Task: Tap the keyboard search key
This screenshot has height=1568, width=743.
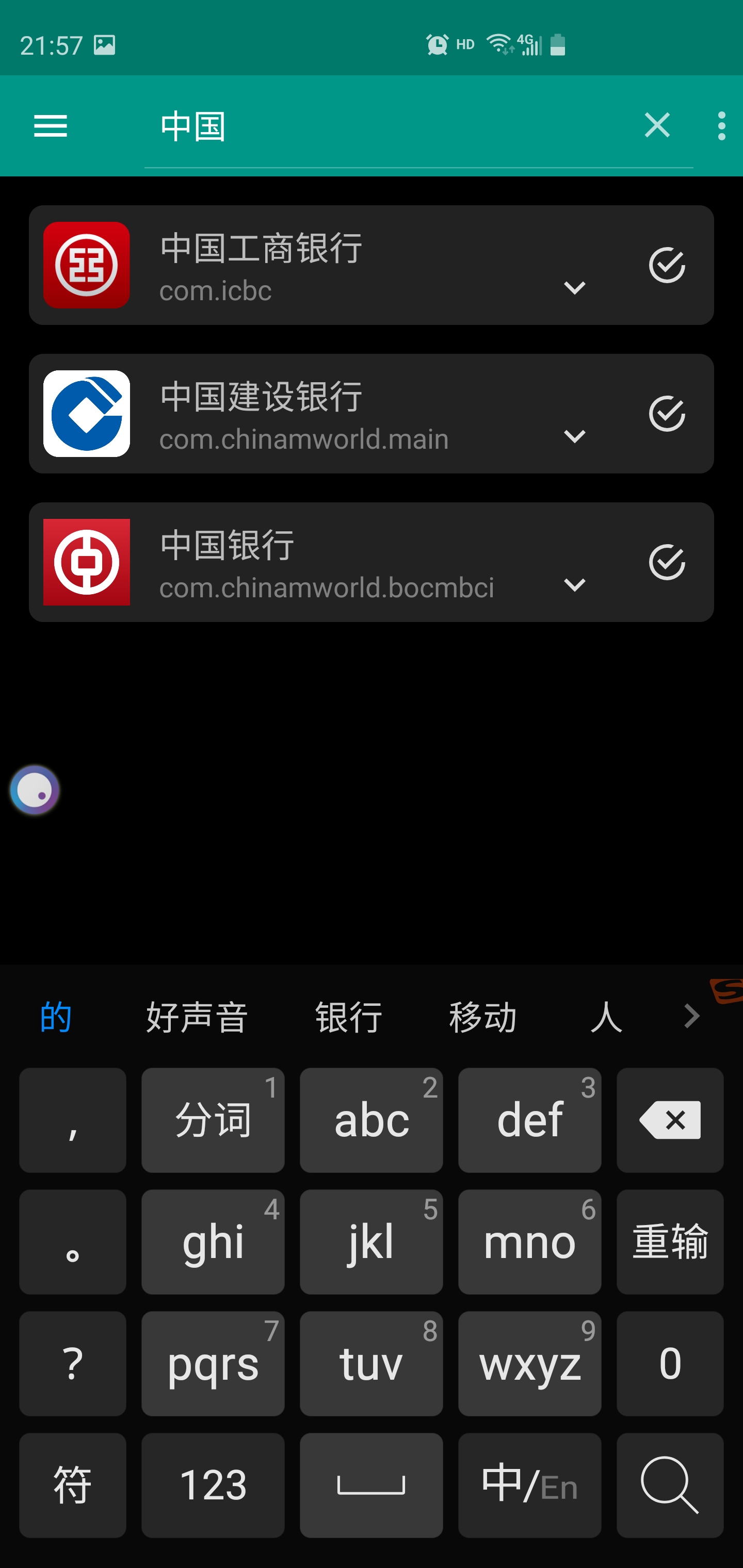Action: point(669,1484)
